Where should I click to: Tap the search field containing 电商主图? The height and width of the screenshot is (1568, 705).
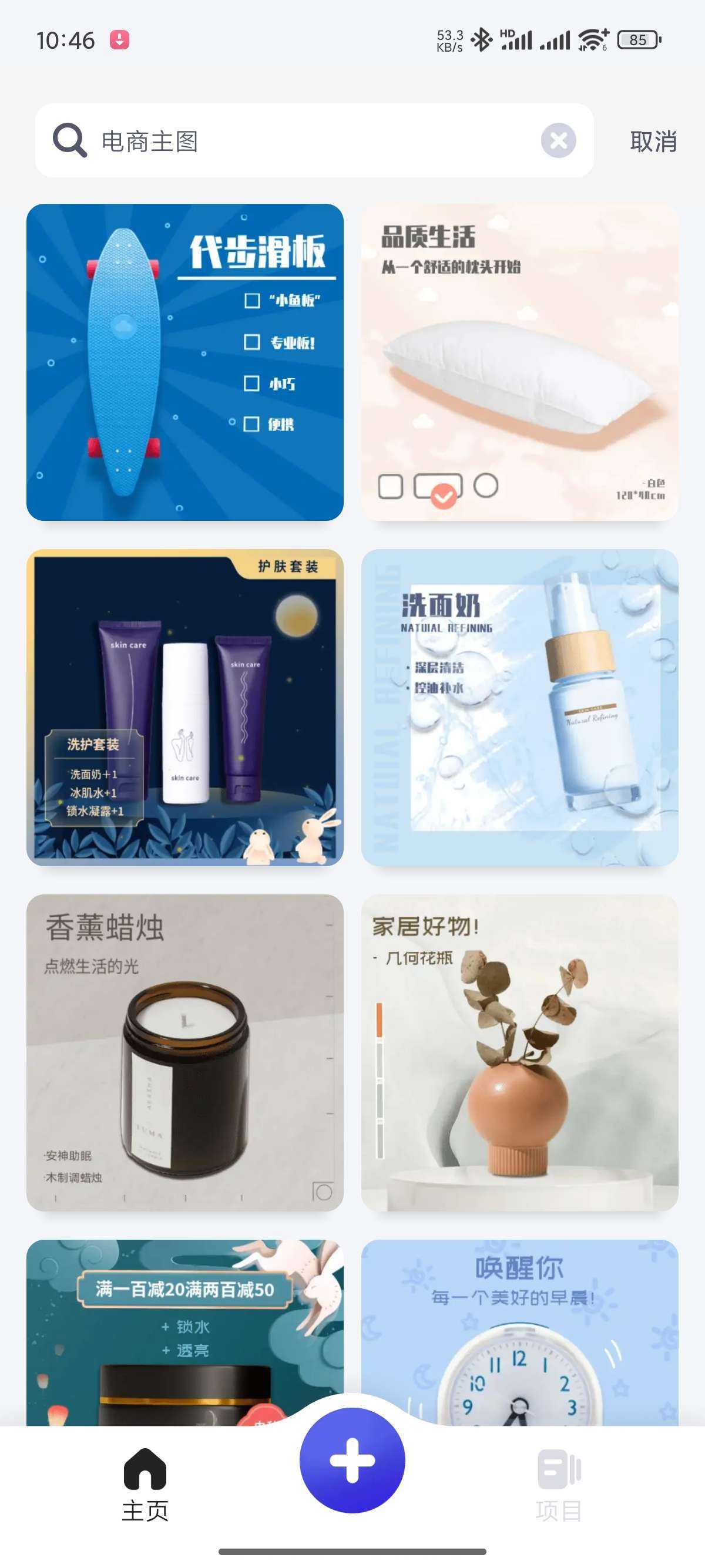coord(304,141)
